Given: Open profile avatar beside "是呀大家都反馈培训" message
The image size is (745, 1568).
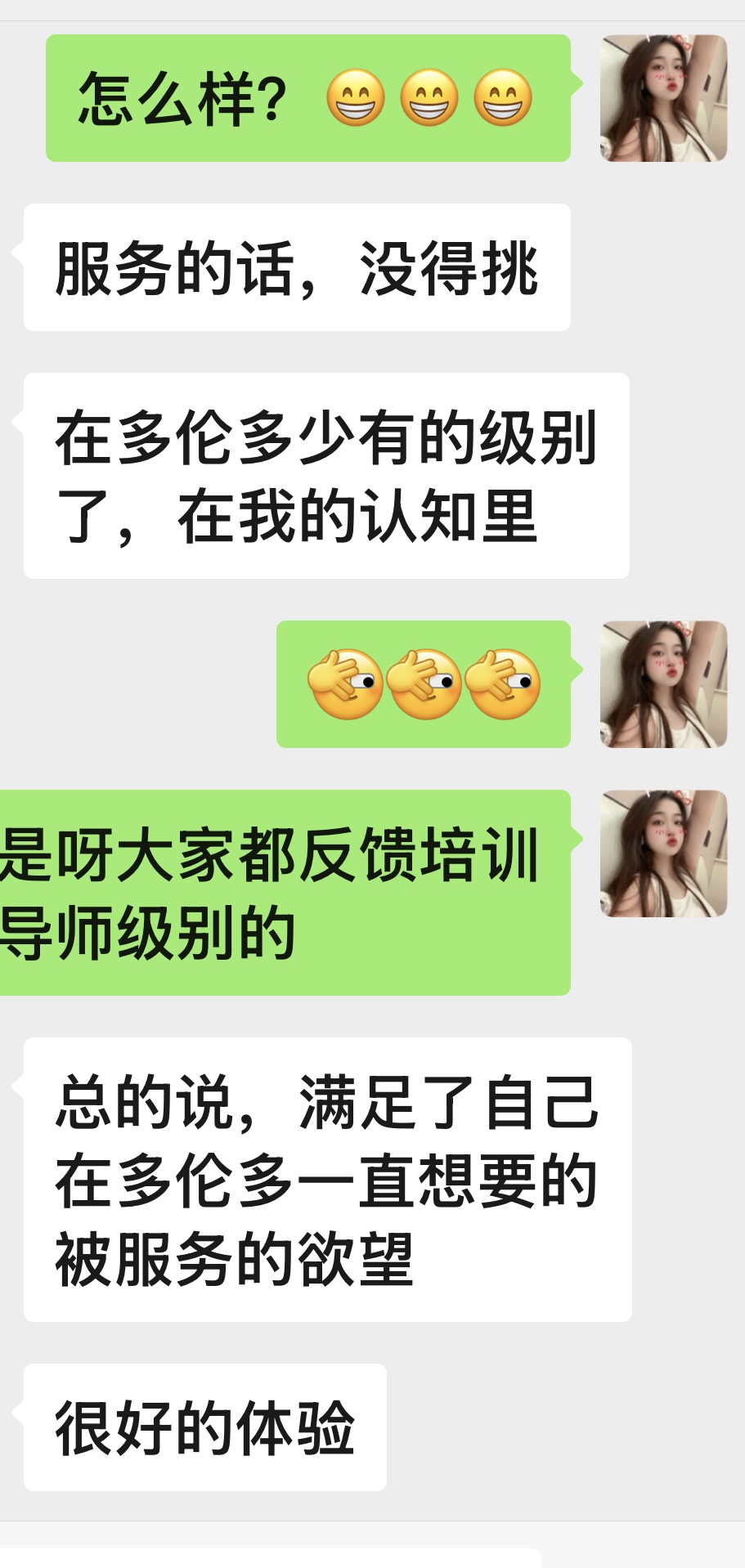Looking at the screenshot, I should (663, 853).
